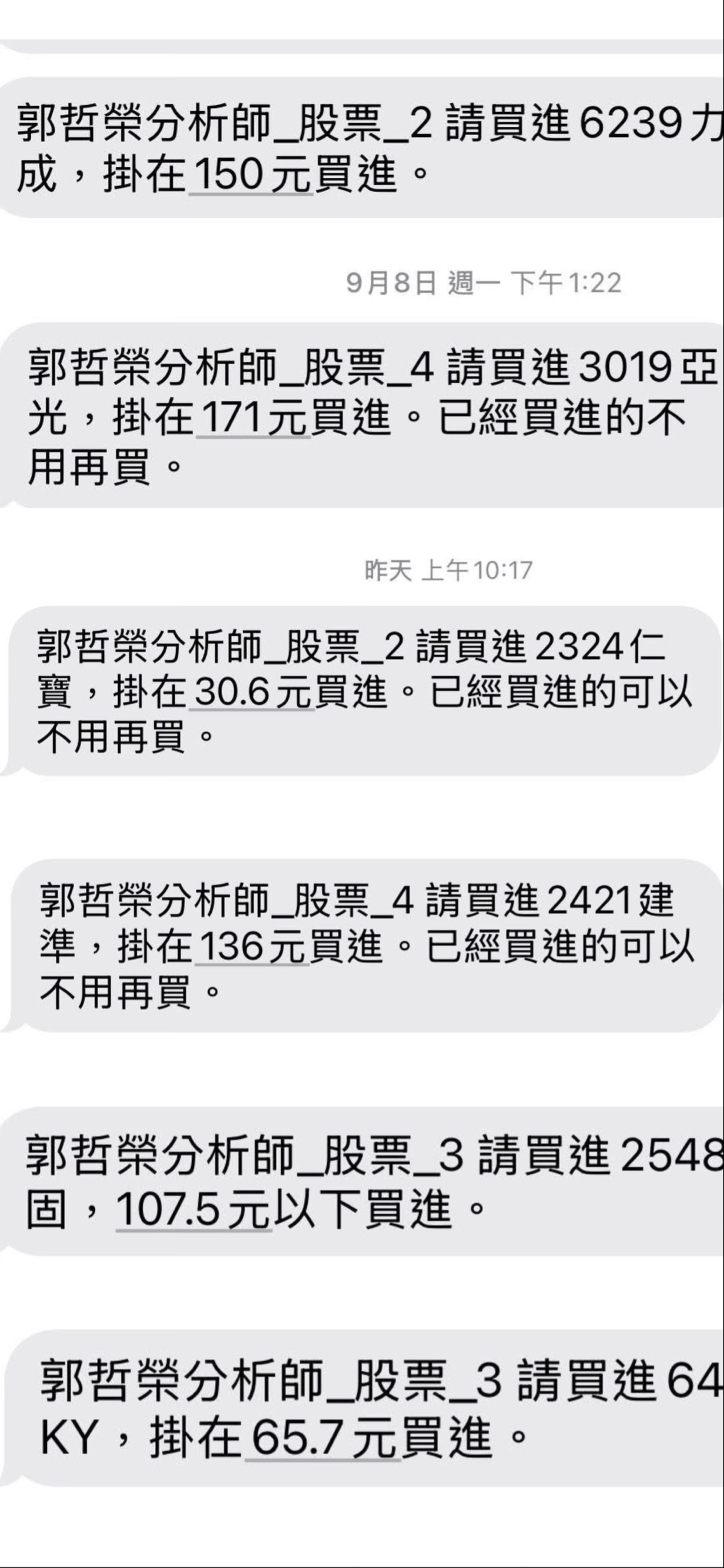Open the underlined 136元 in the 建準 message
The width and height of the screenshot is (724, 1568).
click(x=252, y=947)
